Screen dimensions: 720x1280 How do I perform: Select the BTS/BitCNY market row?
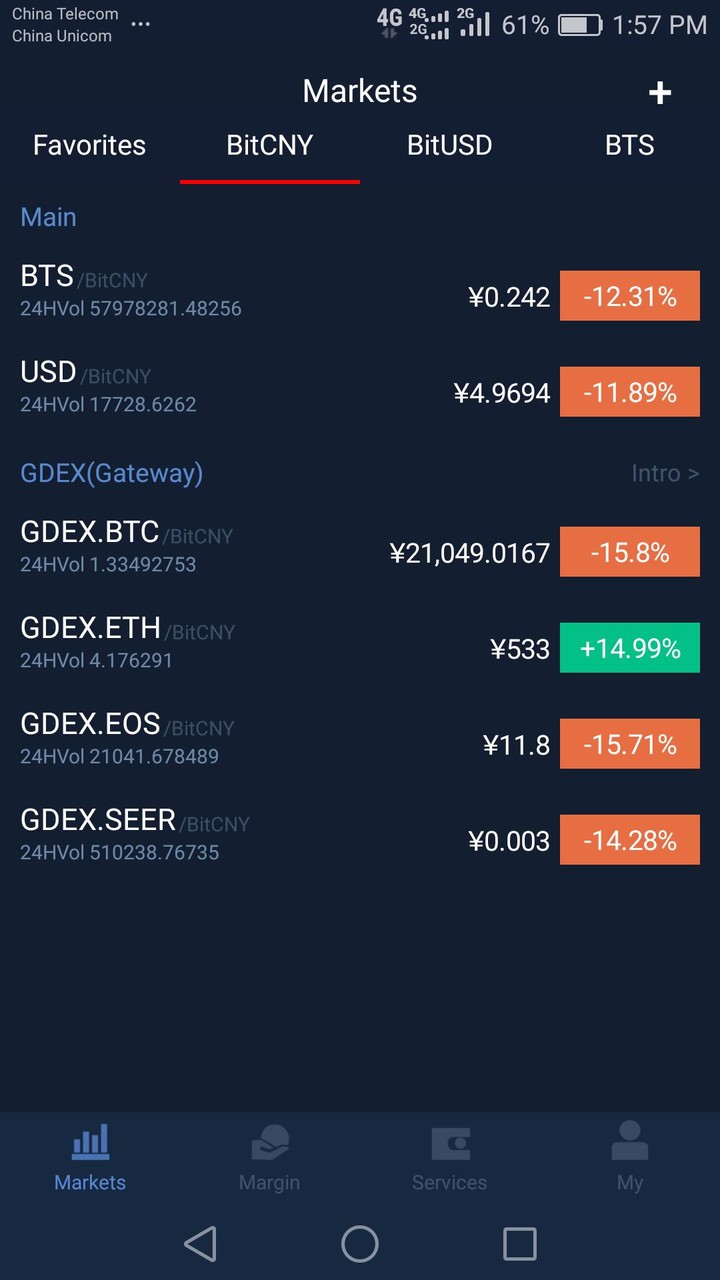tap(300, 290)
